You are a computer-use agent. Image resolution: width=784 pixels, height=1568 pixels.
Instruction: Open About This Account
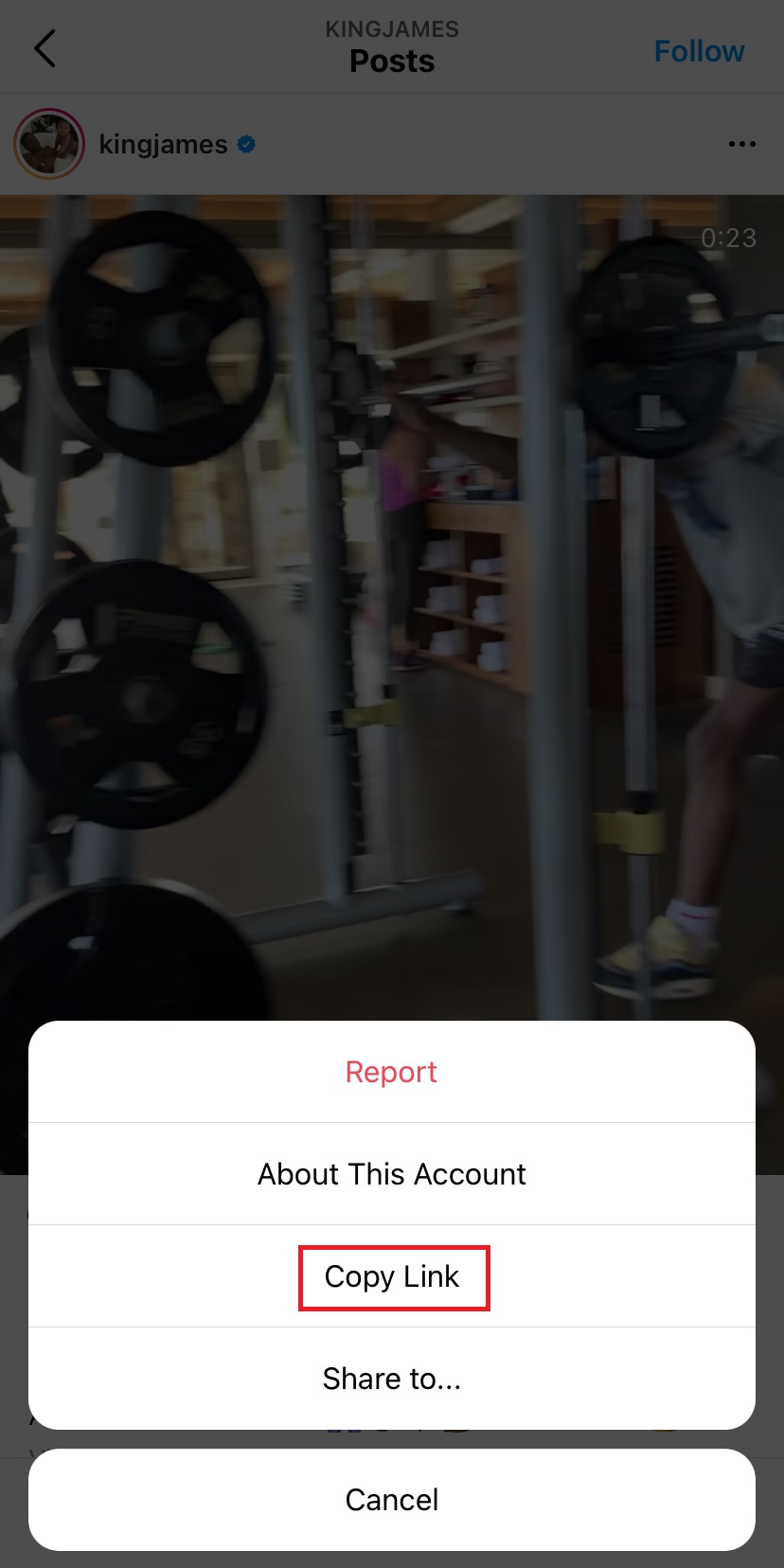point(391,1174)
